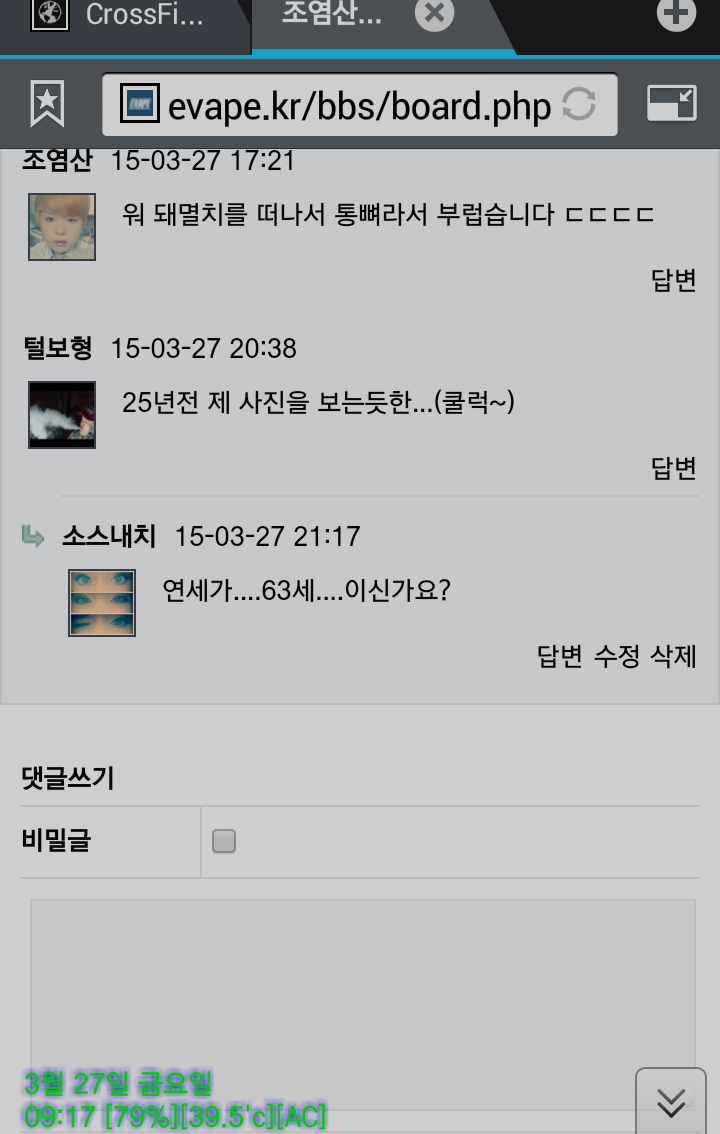This screenshot has height=1134, width=720.
Task: Reload the current page
Action: (x=579, y=104)
